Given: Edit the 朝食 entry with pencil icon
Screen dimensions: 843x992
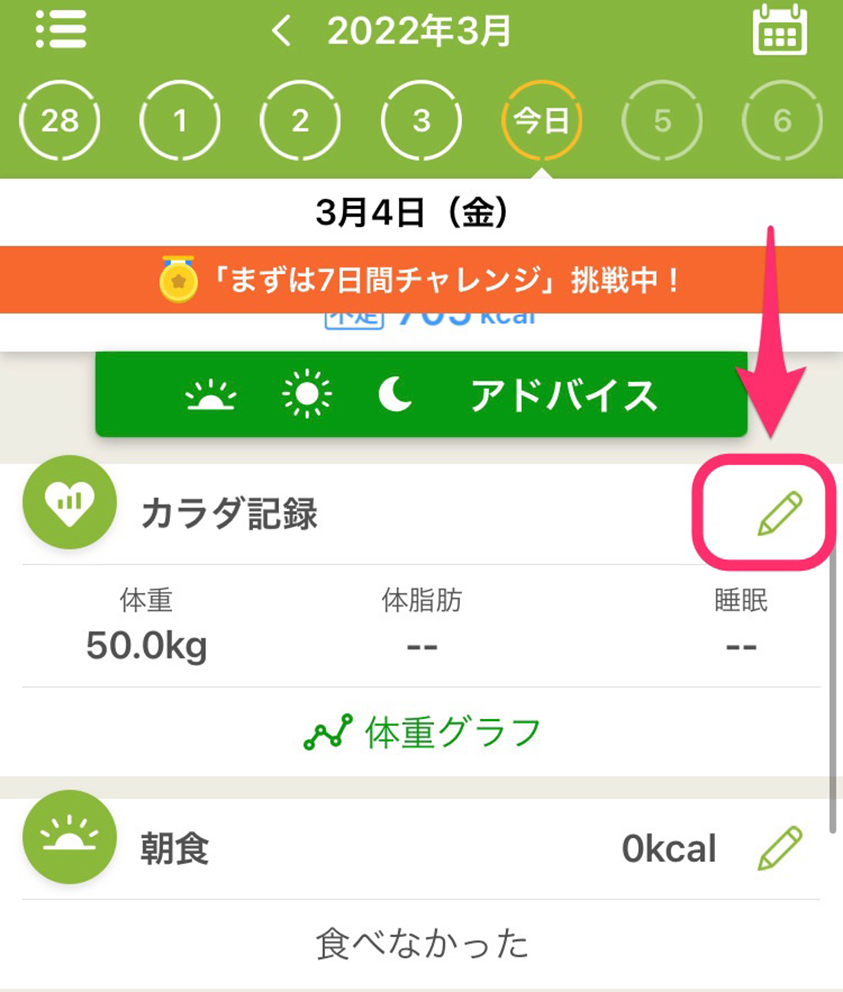Looking at the screenshot, I should (x=780, y=849).
